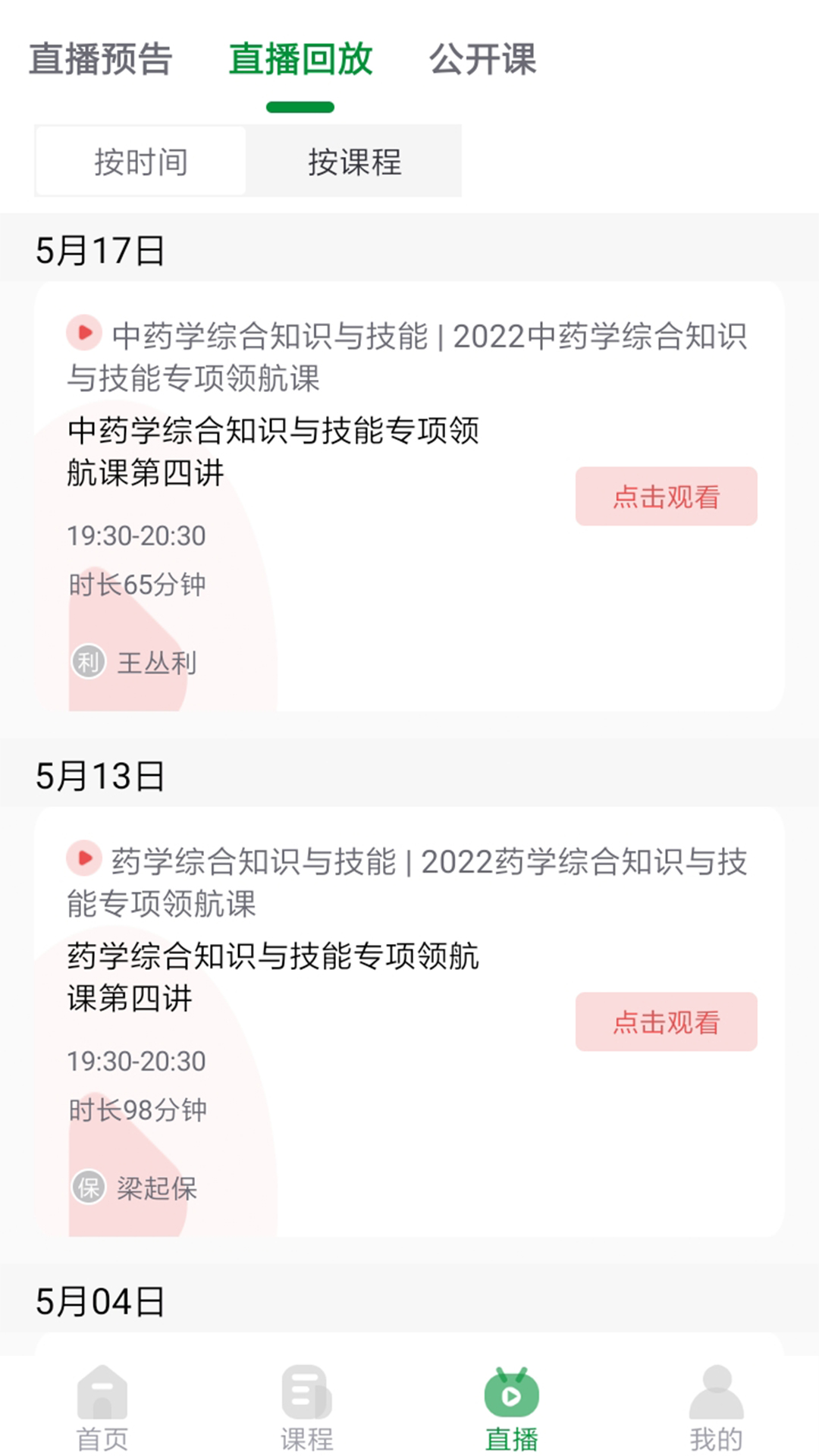Tap the red play icon beside 中药学综合知识与技能
Image resolution: width=819 pixels, height=1456 pixels.
coord(84,331)
